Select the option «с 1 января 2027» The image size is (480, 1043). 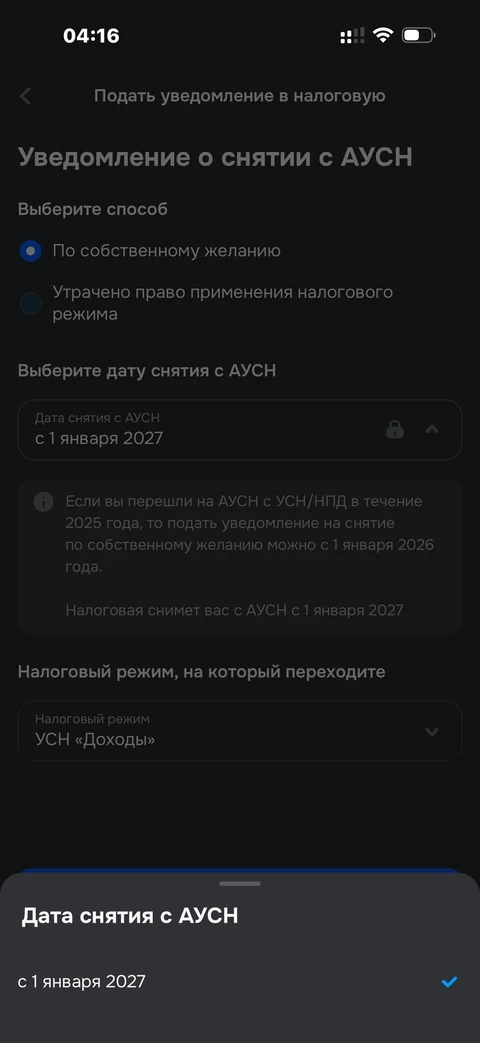239,982
